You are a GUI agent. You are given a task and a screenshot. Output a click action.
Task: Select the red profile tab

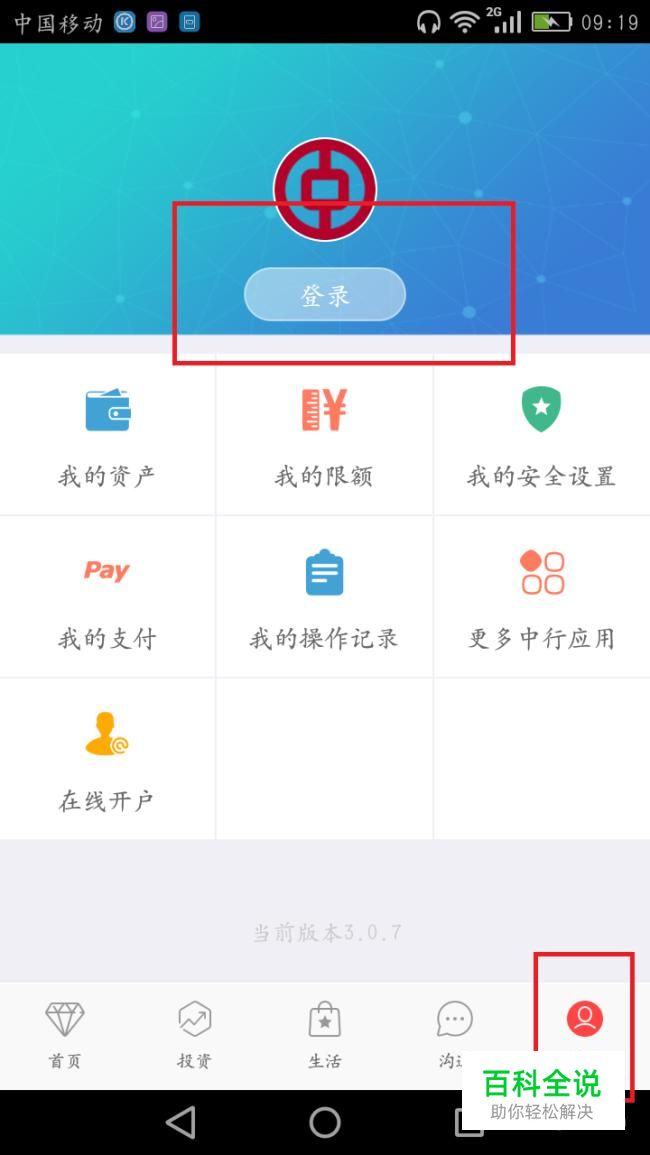coord(584,1020)
